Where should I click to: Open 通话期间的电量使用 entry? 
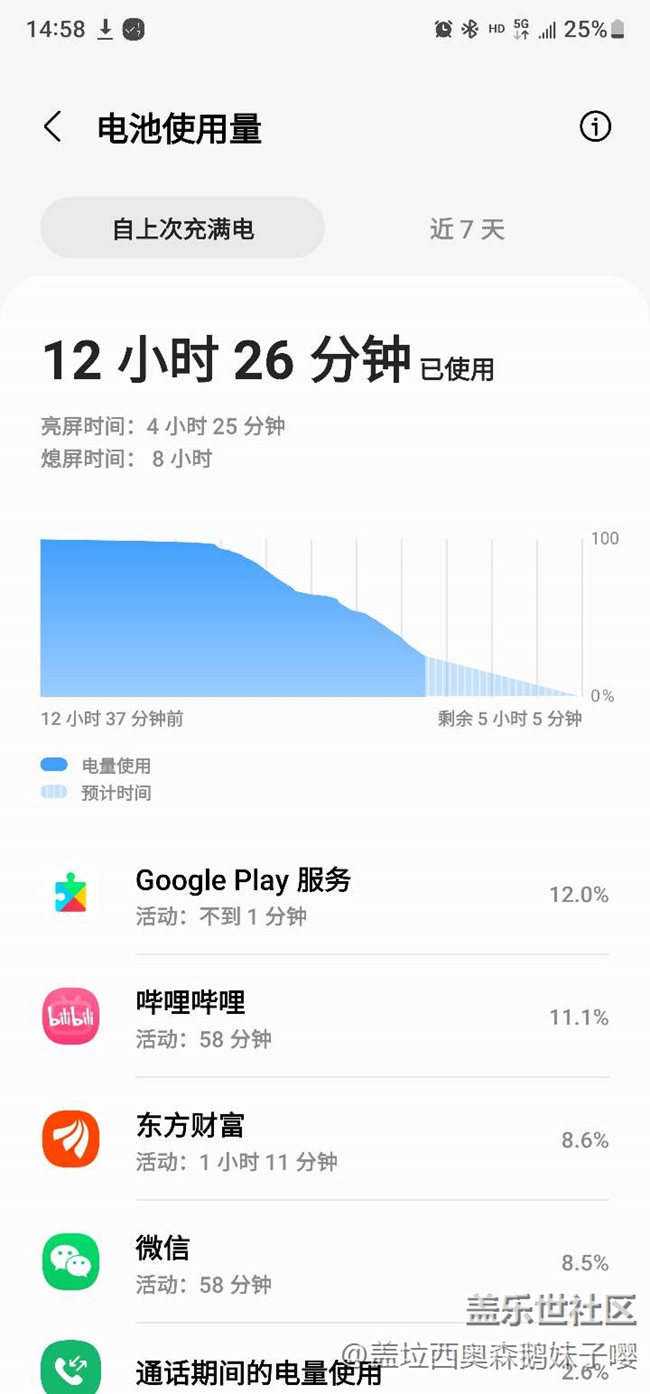(x=325, y=1362)
